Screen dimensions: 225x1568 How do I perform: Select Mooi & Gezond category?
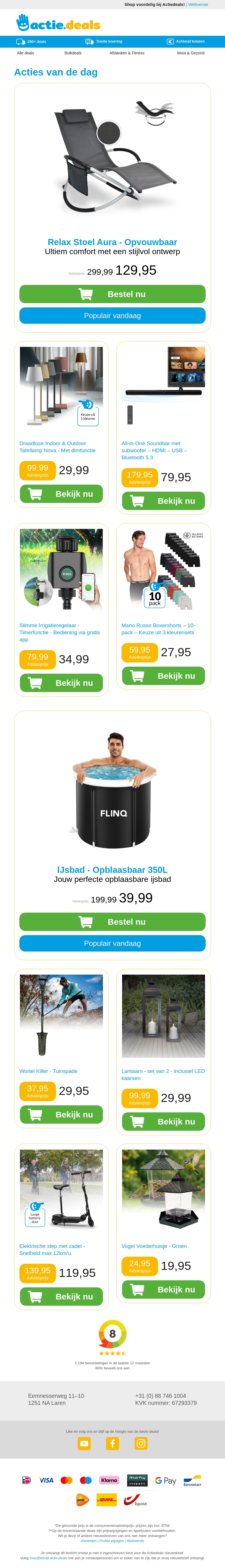pyautogui.click(x=190, y=53)
